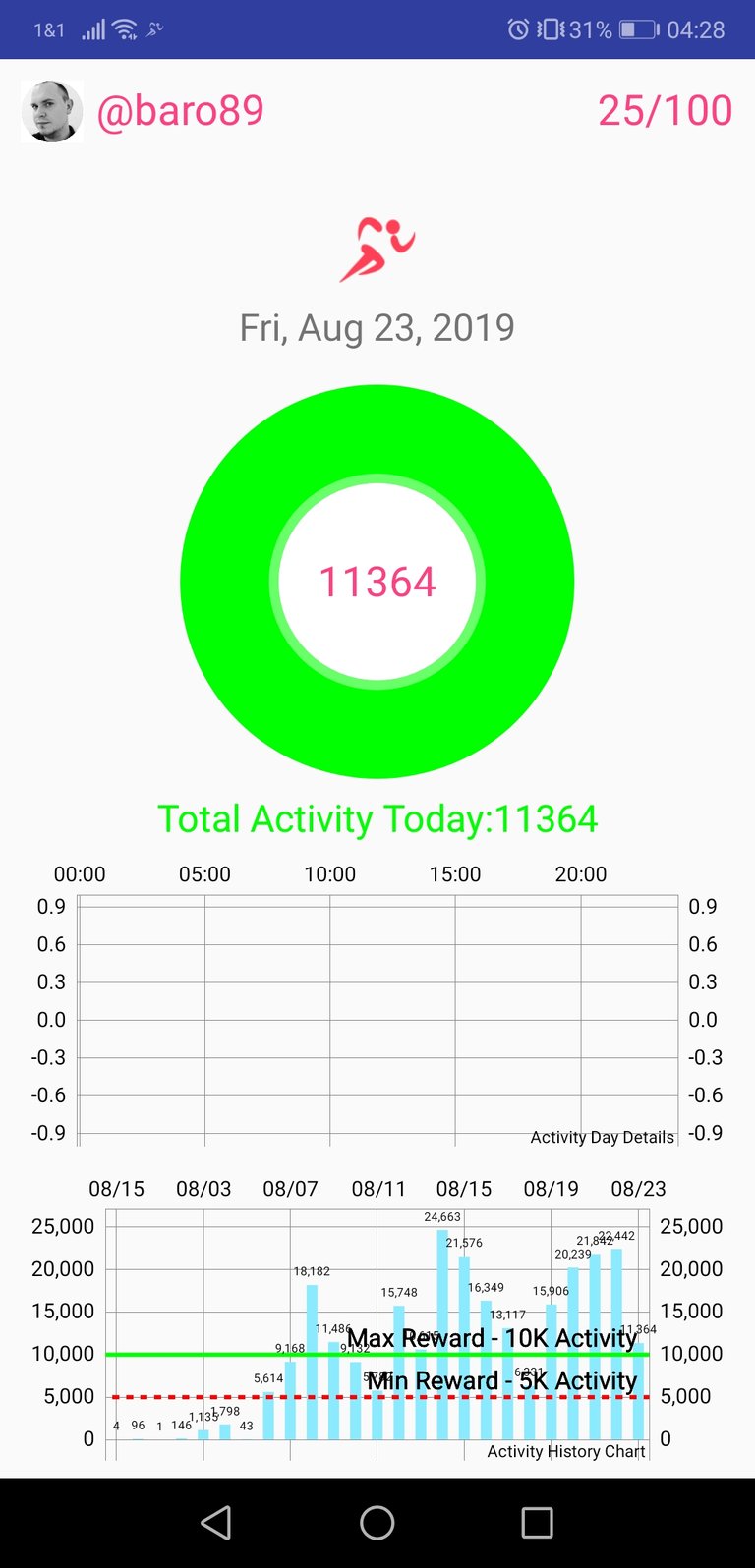
Task: Return to the home screen
Action: tap(377, 1523)
